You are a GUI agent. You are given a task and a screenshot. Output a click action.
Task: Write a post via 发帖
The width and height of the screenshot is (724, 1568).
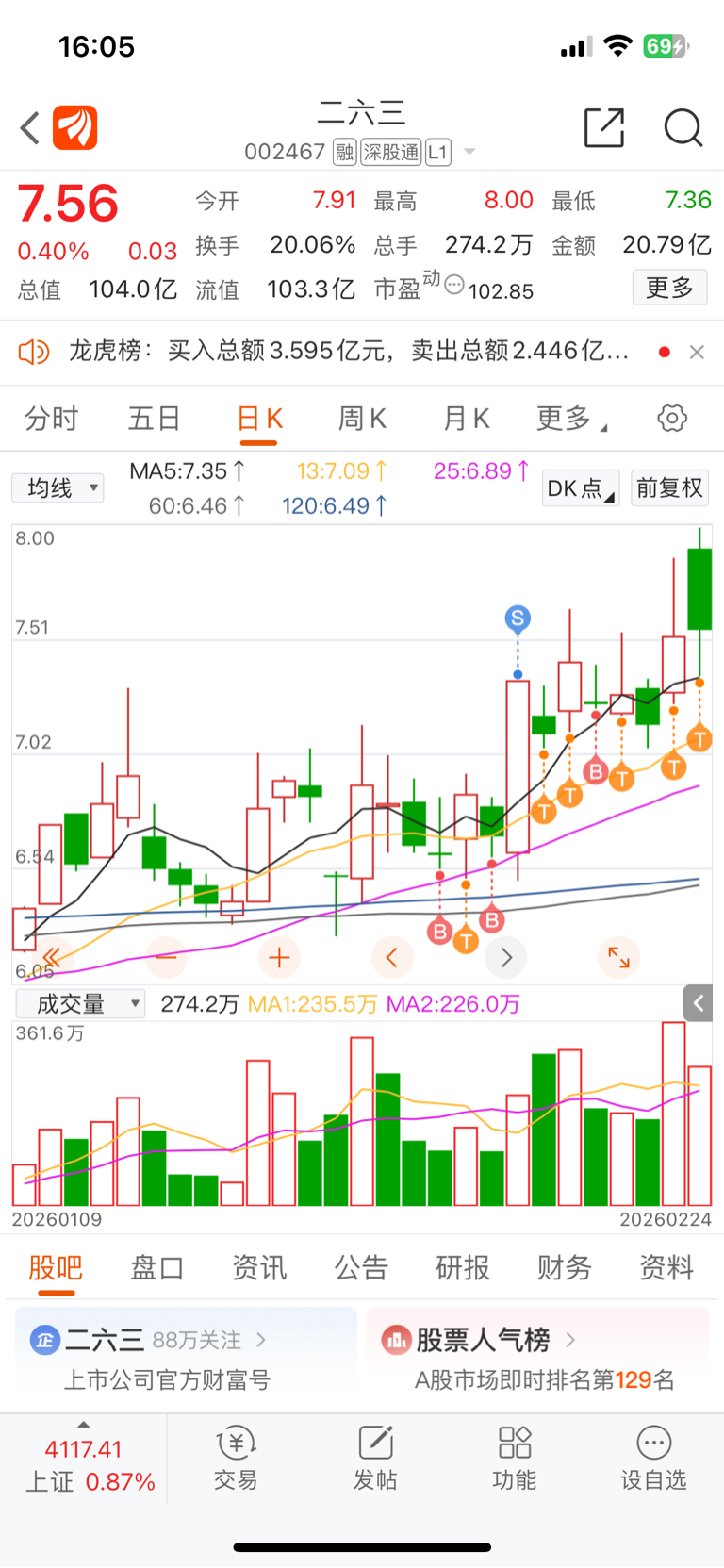tap(375, 1458)
